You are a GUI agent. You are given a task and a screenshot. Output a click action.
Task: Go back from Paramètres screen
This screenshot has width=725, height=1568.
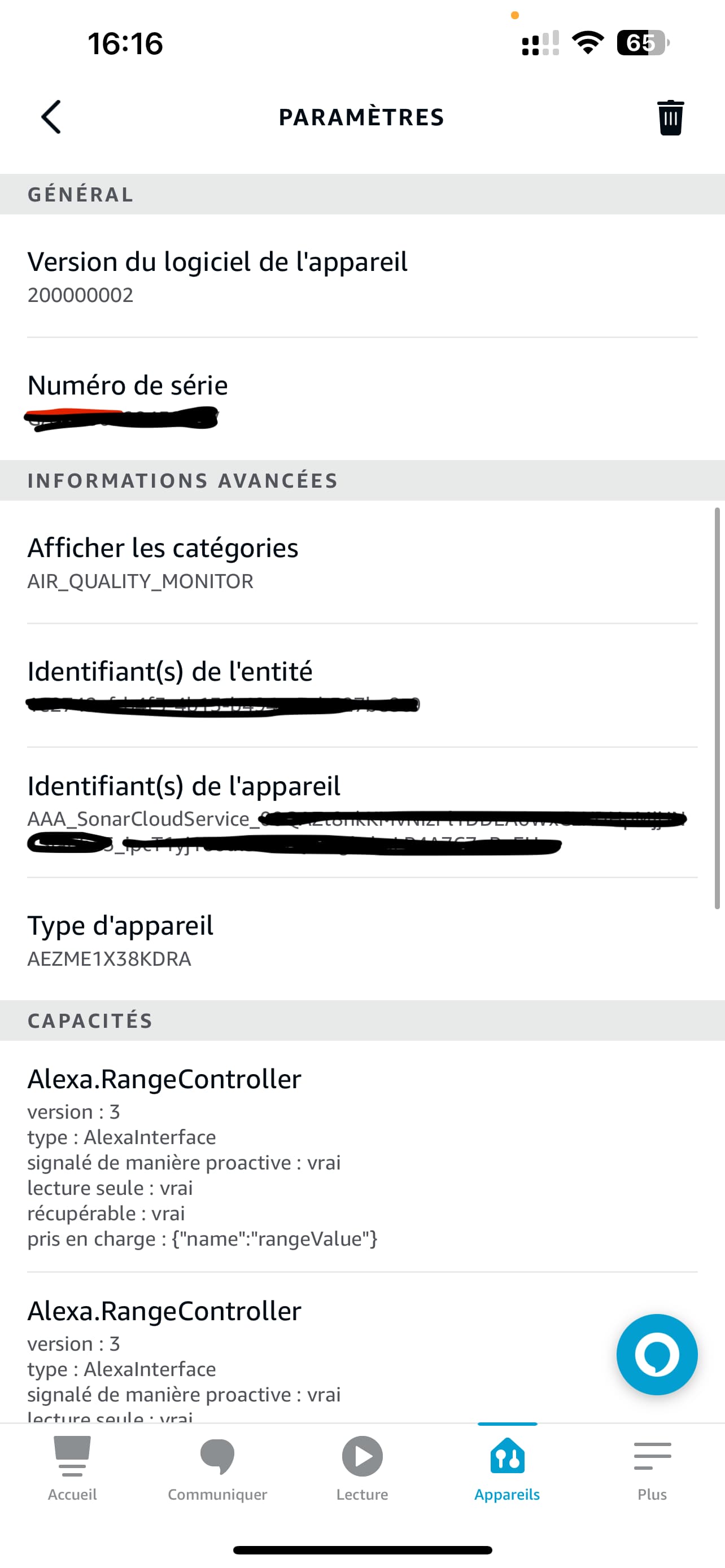coord(51,117)
